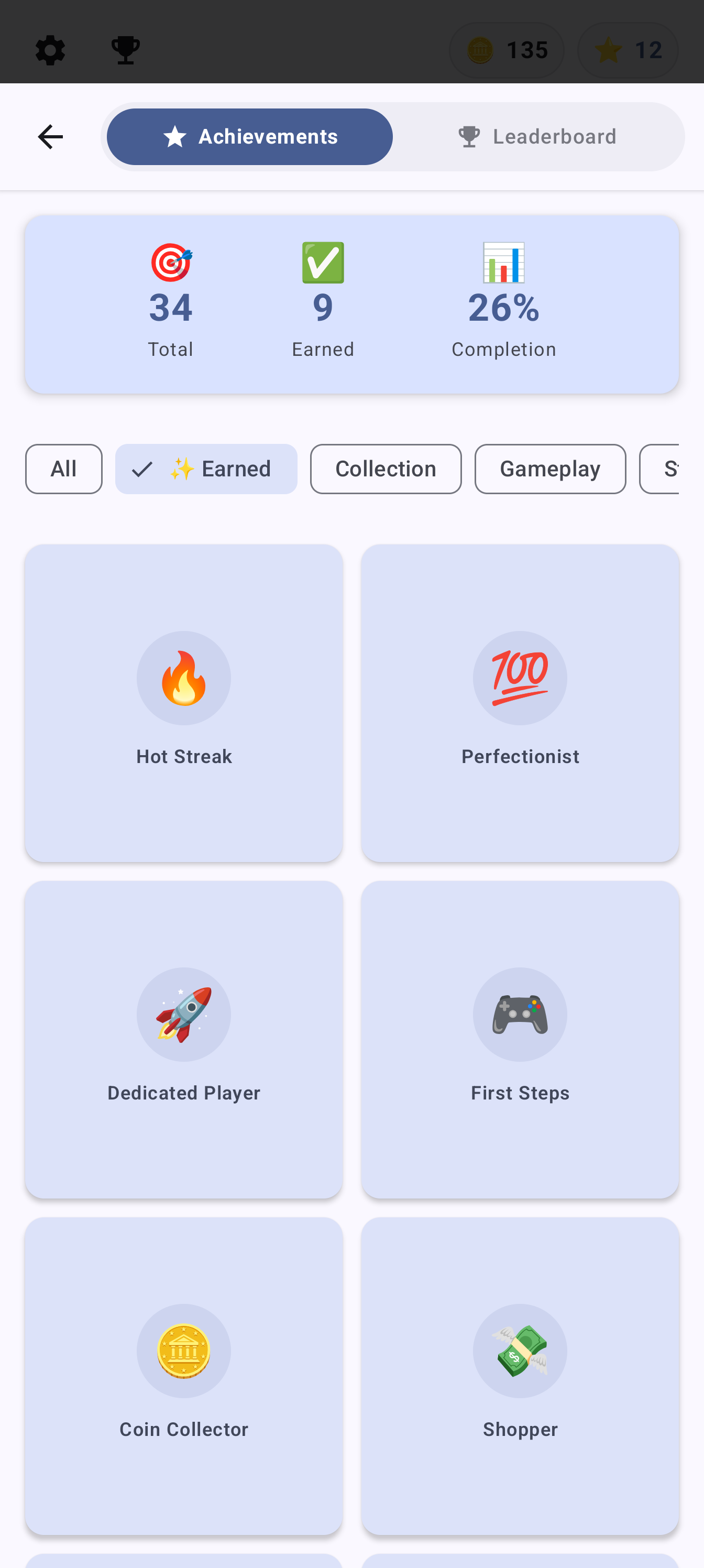Tap the gold coin icon on Coin Collector

pos(184,1351)
